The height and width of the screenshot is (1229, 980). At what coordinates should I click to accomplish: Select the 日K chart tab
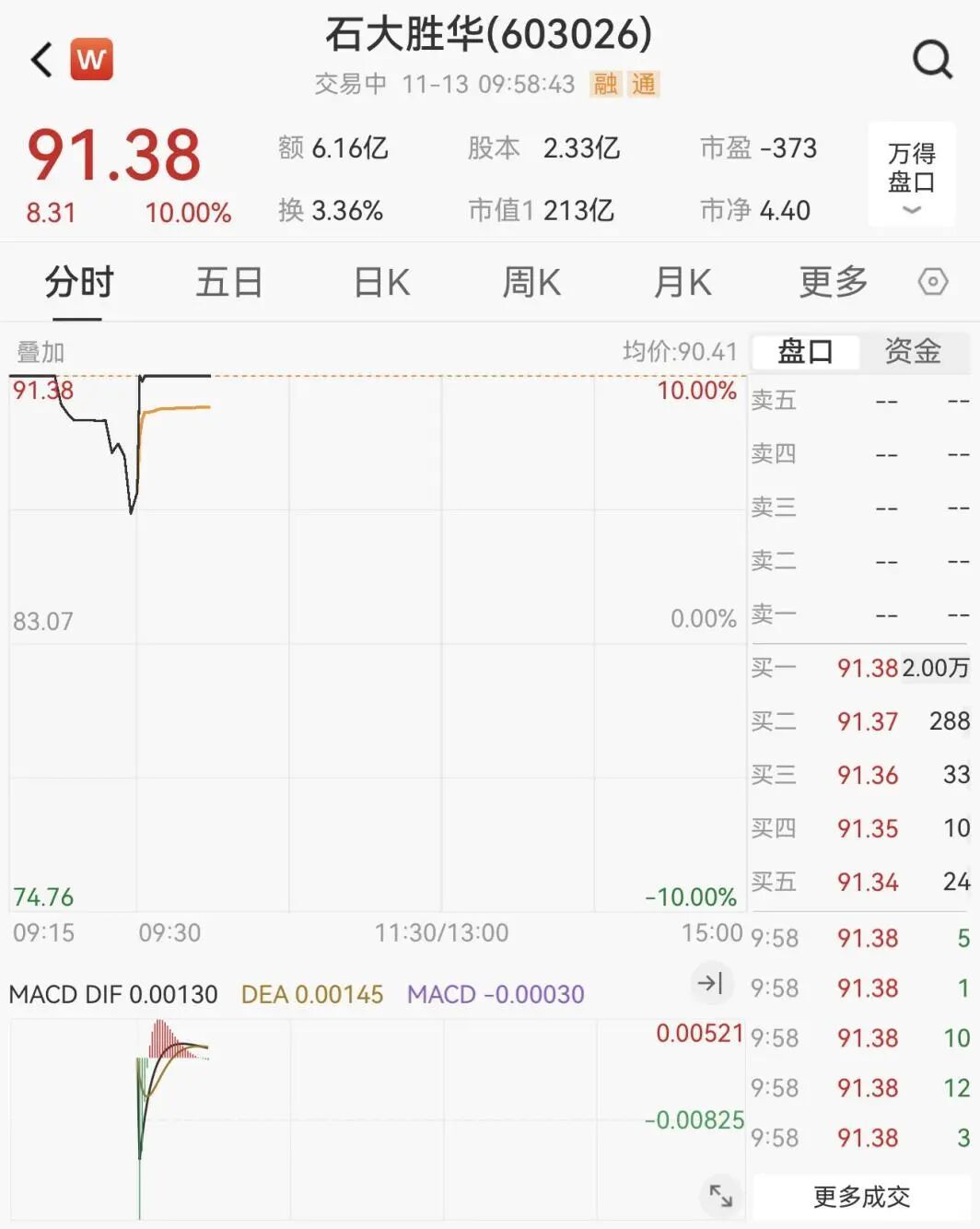pos(382,283)
